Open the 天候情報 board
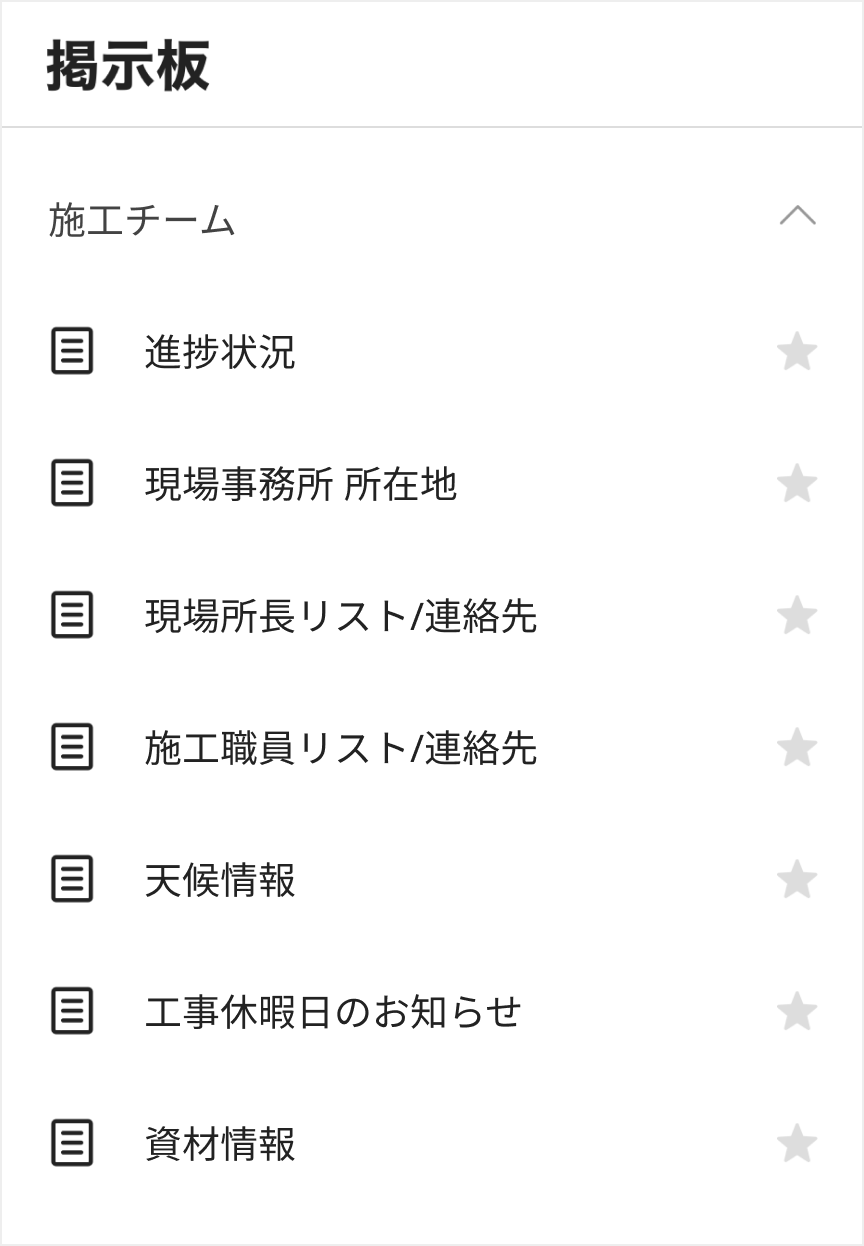 [220, 880]
